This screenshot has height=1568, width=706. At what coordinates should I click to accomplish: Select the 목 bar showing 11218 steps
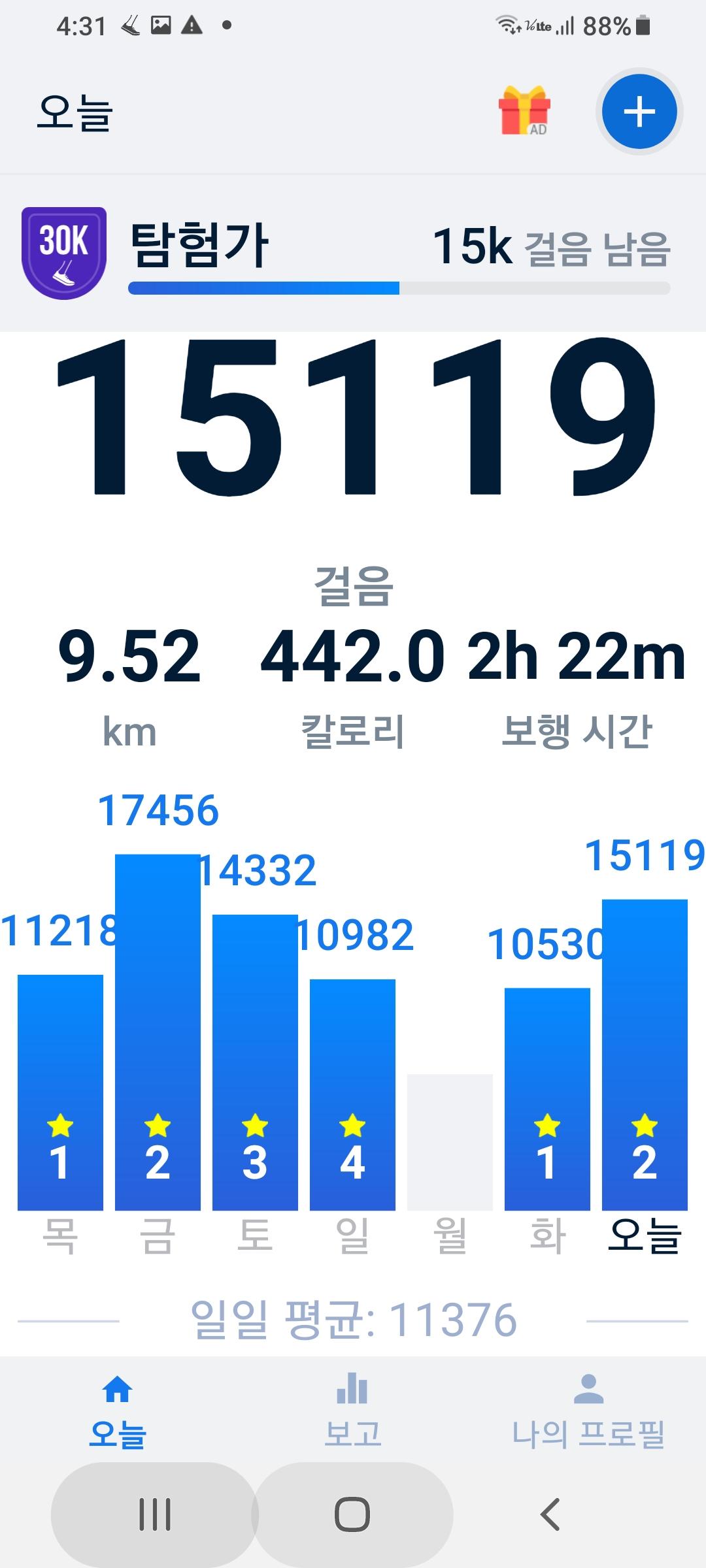point(60,1091)
